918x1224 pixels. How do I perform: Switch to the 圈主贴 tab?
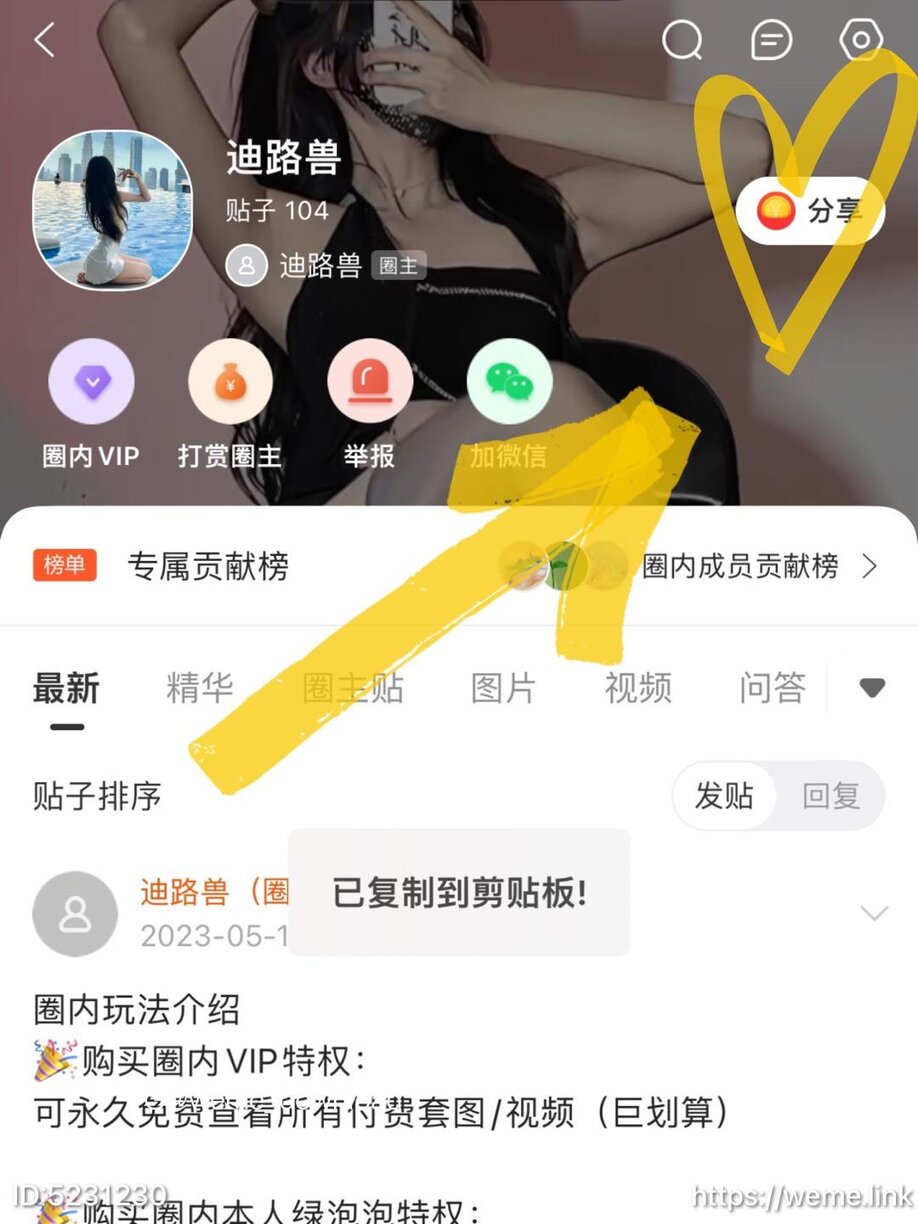352,688
